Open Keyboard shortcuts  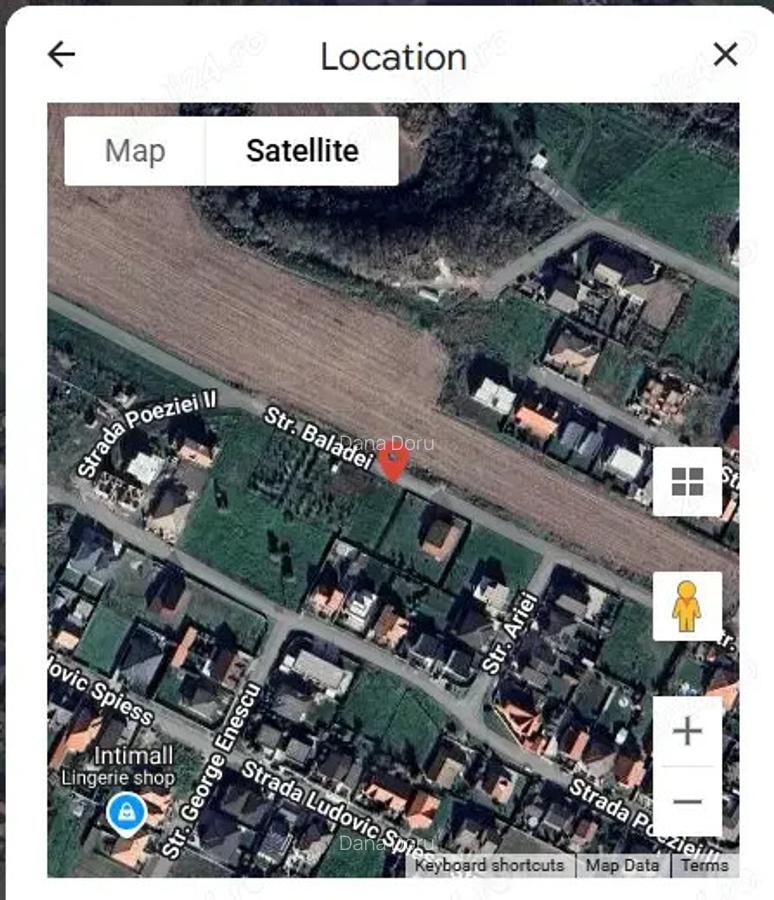click(x=489, y=866)
